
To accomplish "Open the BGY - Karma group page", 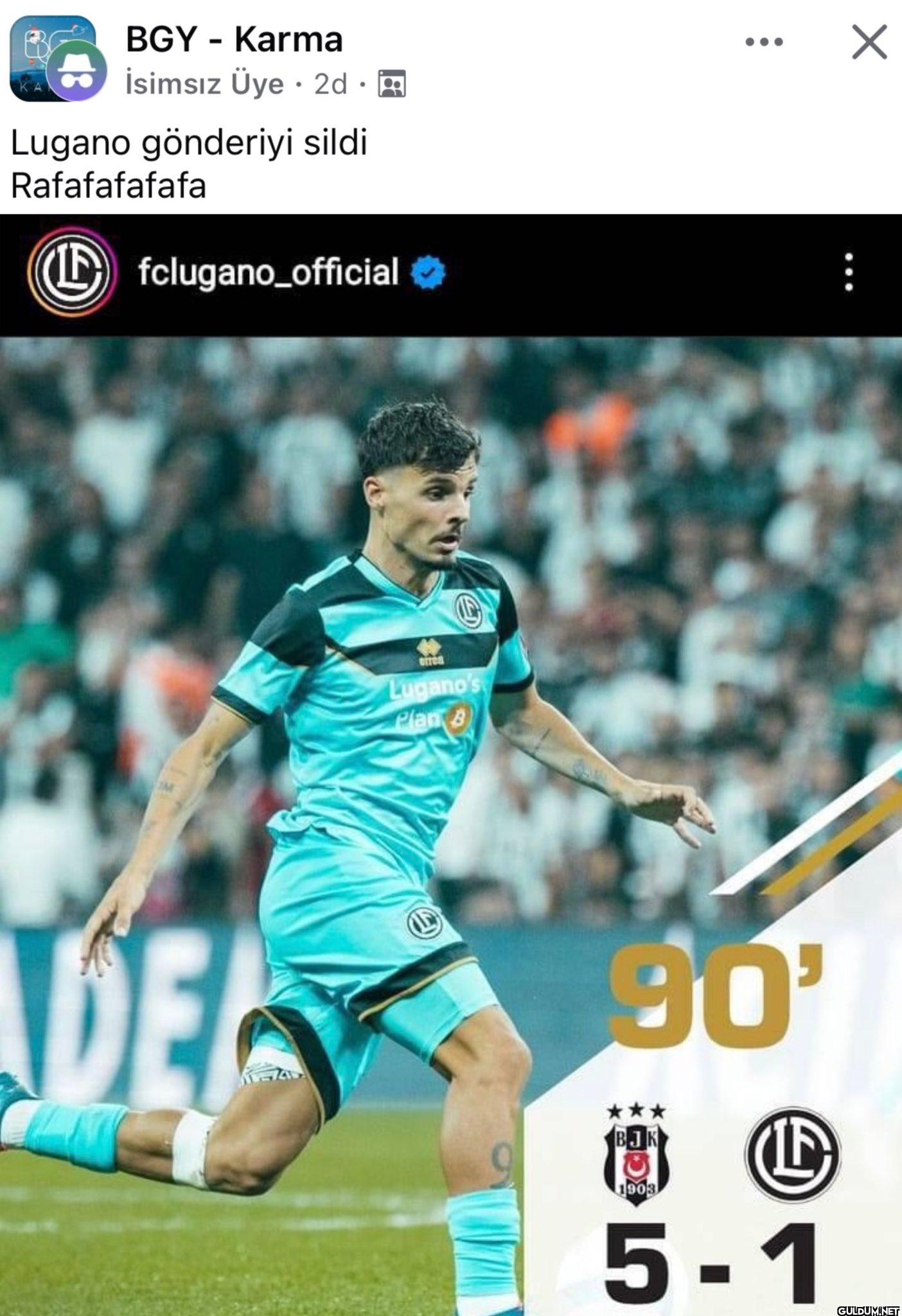I will [234, 39].
